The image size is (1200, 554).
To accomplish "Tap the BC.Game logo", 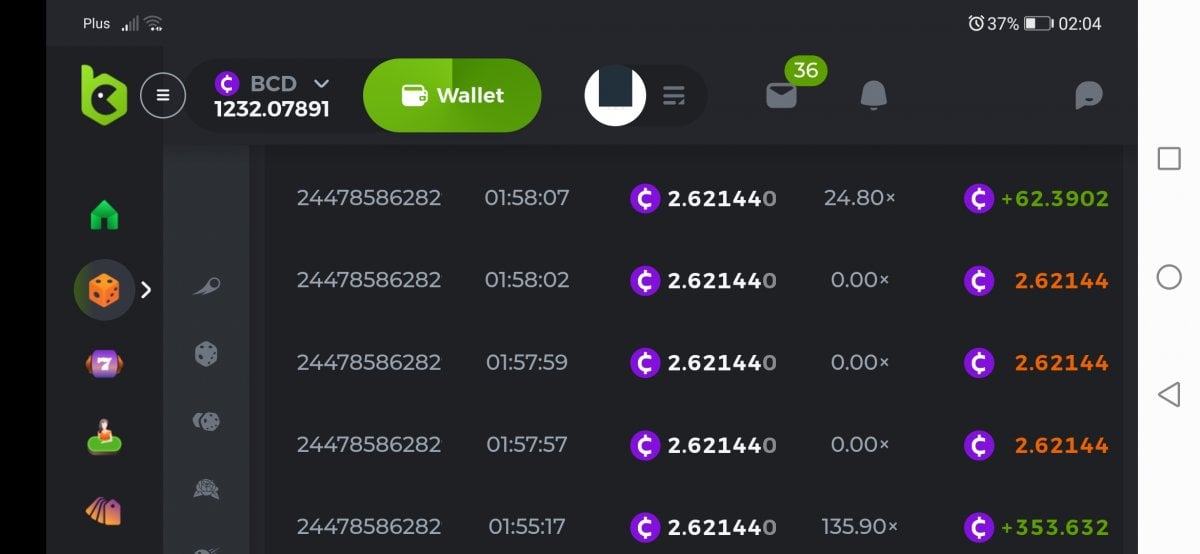I will tap(104, 95).
